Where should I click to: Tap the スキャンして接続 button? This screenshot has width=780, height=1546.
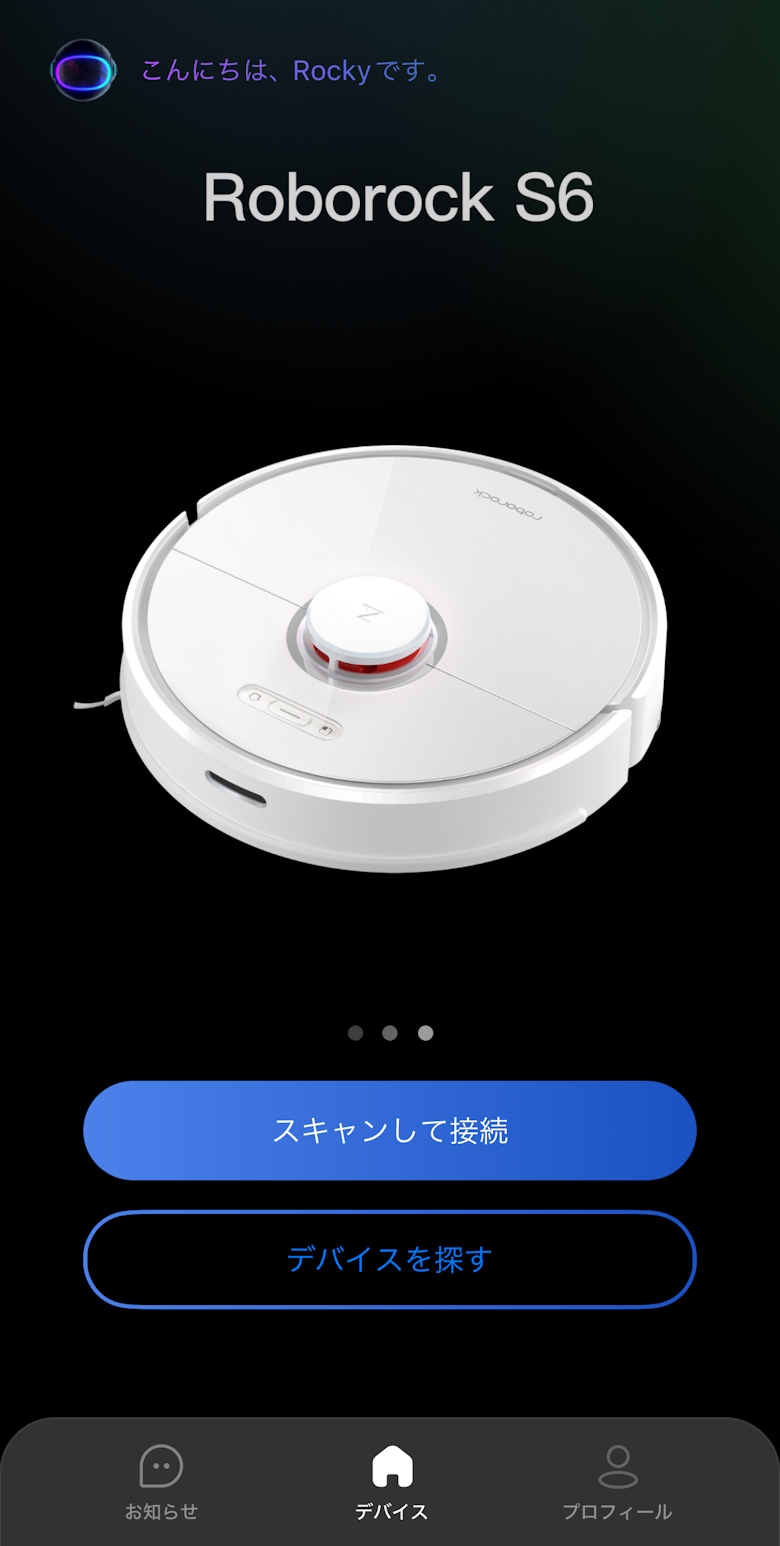tap(390, 1131)
